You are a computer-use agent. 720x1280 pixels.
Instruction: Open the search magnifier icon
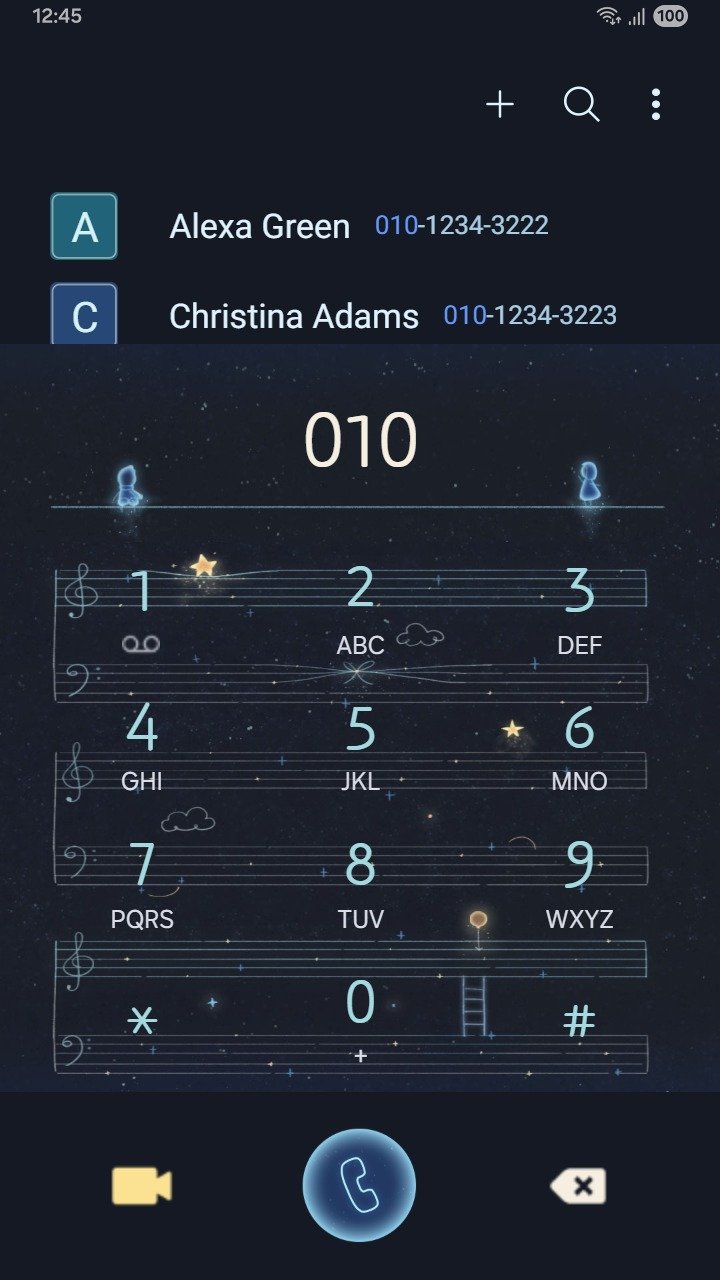coord(581,104)
